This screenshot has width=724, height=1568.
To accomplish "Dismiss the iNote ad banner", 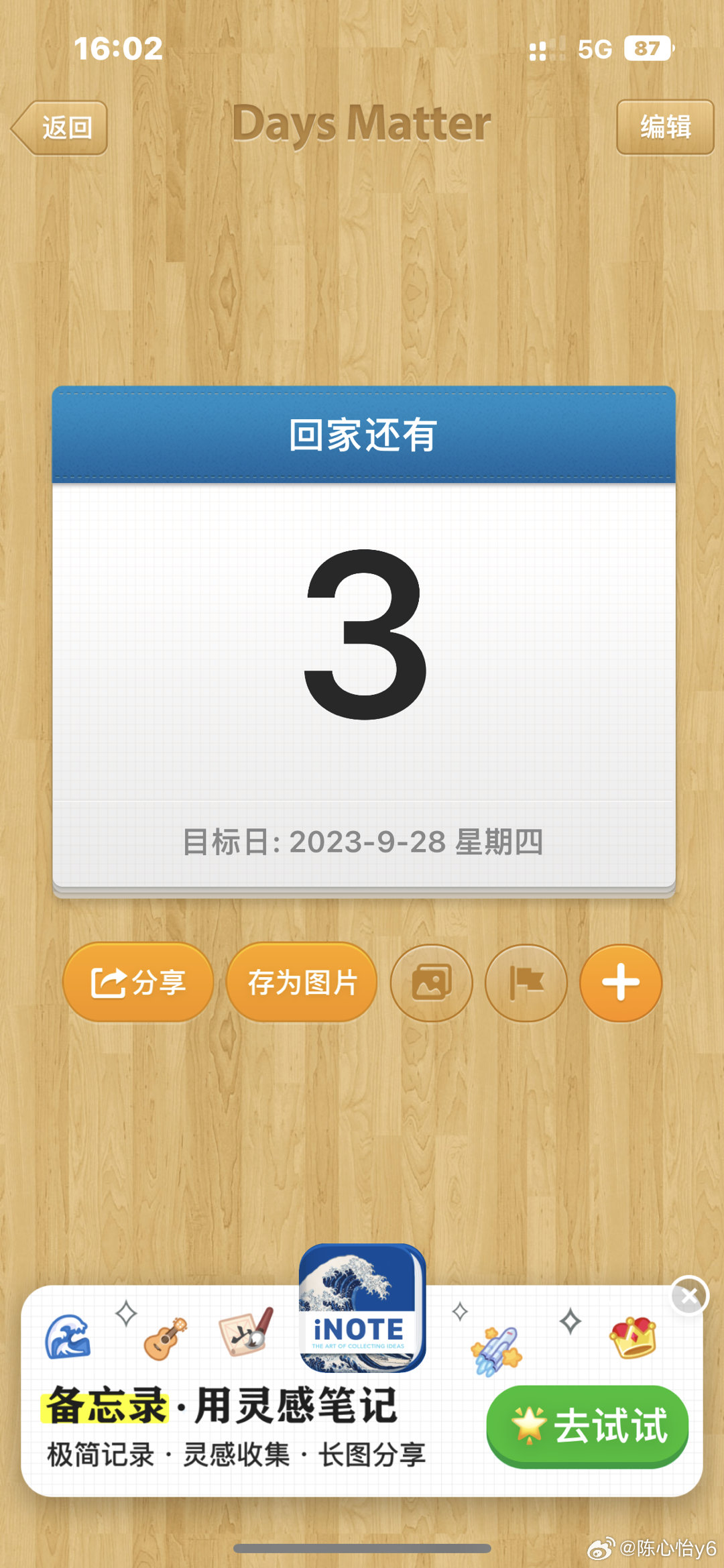I will pyautogui.click(x=689, y=1296).
